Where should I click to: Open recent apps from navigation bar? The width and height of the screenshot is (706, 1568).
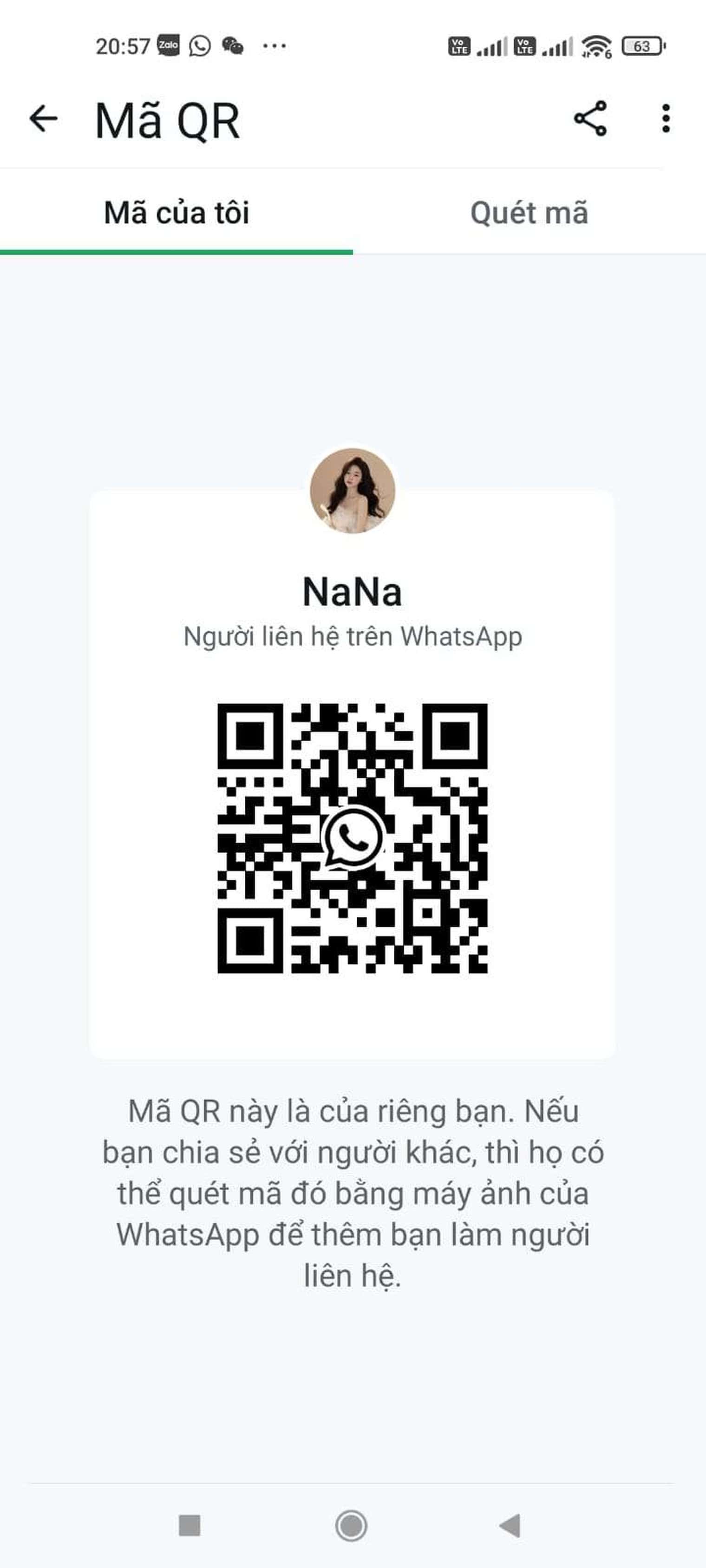coord(190,1525)
